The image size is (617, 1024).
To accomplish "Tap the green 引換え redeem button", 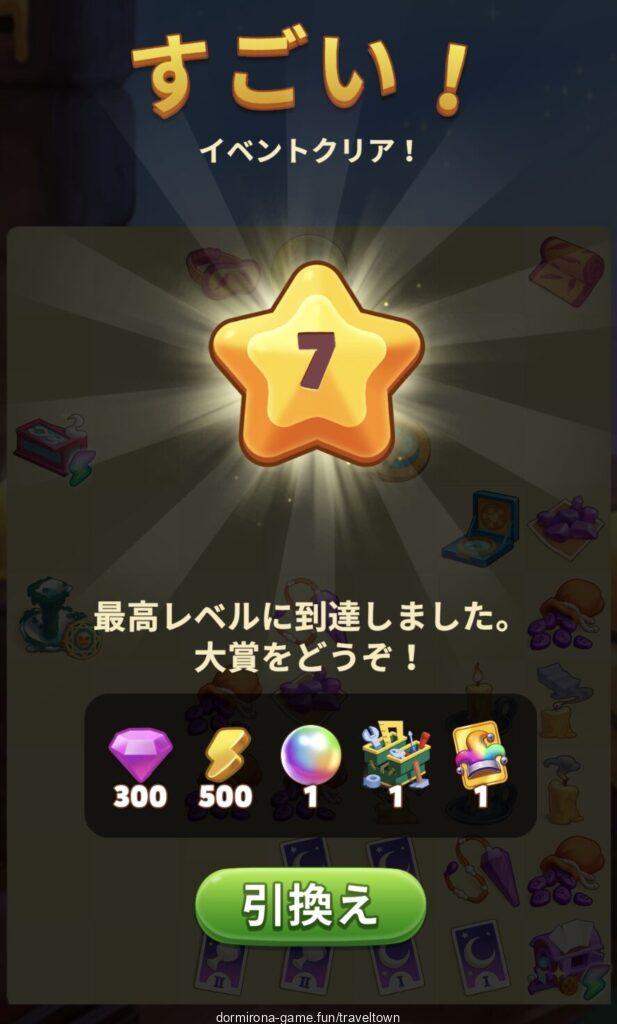I will tap(310, 906).
